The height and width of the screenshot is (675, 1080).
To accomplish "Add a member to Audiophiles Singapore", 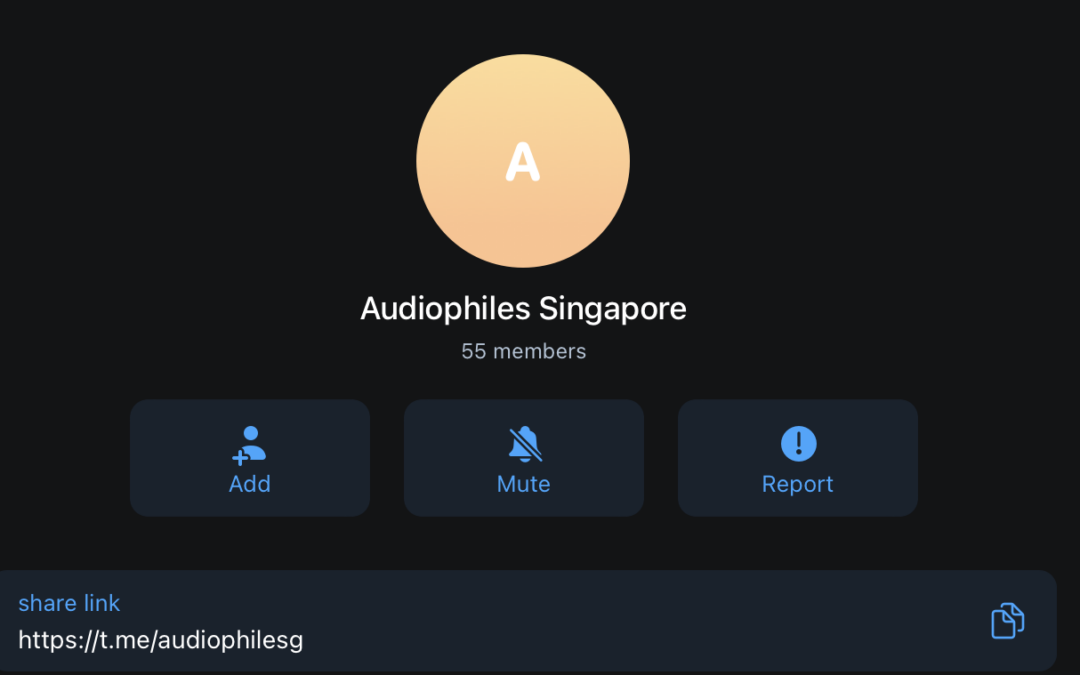I will (250, 458).
